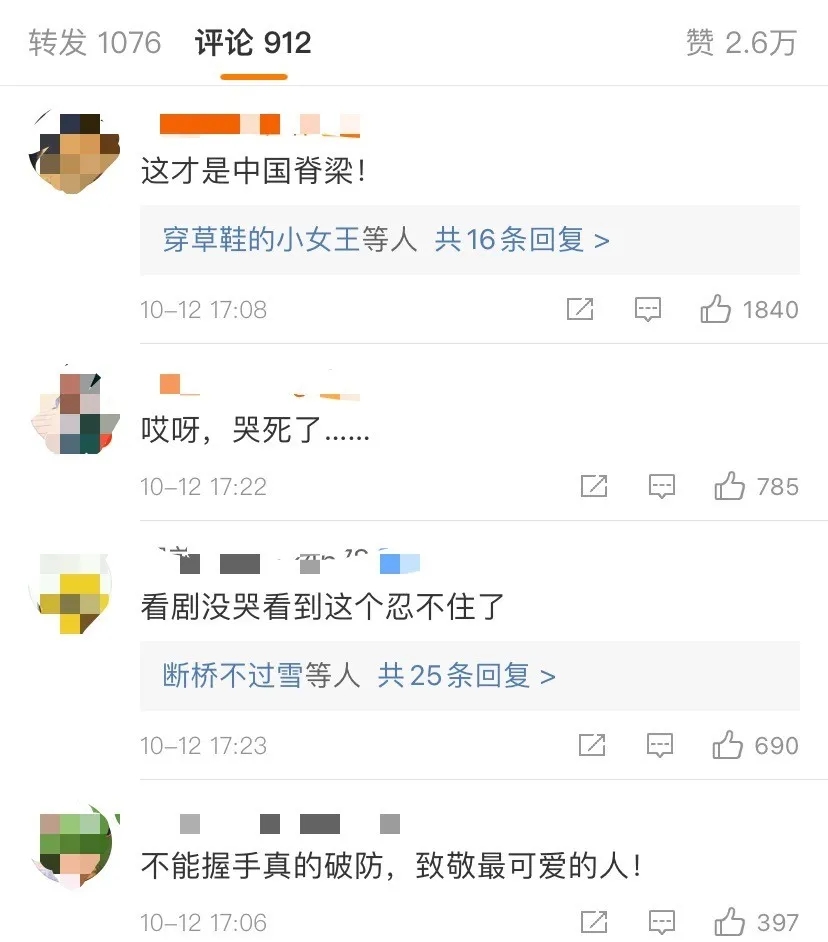The height and width of the screenshot is (942, 828).
Task: Open avatar of 哎呀，哭死了 commenter
Action: [x=76, y=413]
